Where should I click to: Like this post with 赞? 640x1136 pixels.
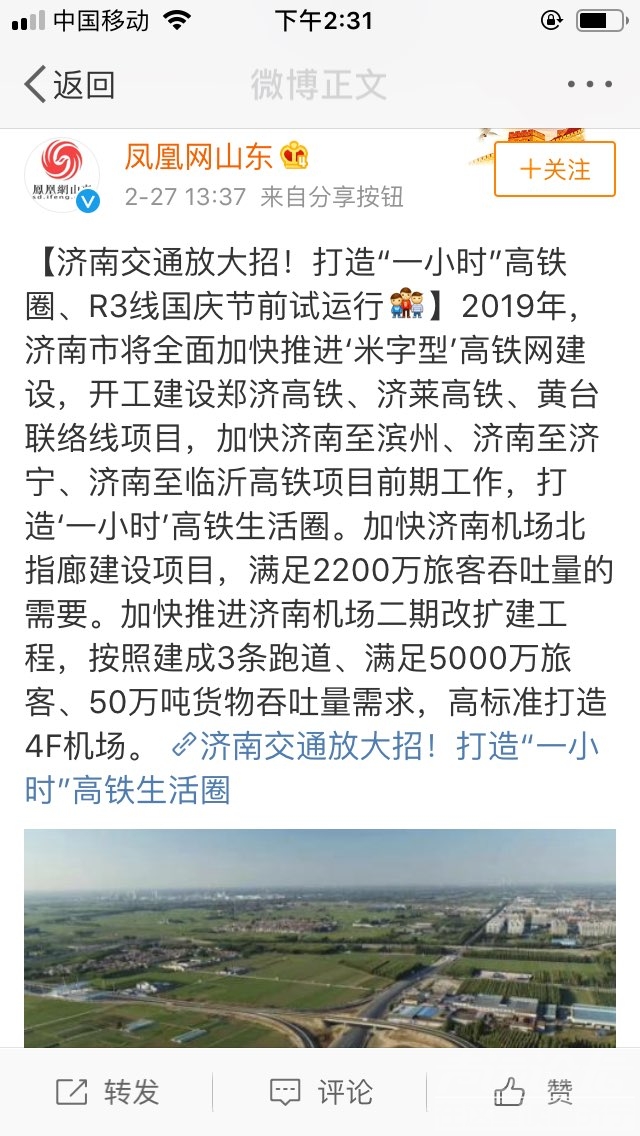point(533,1092)
